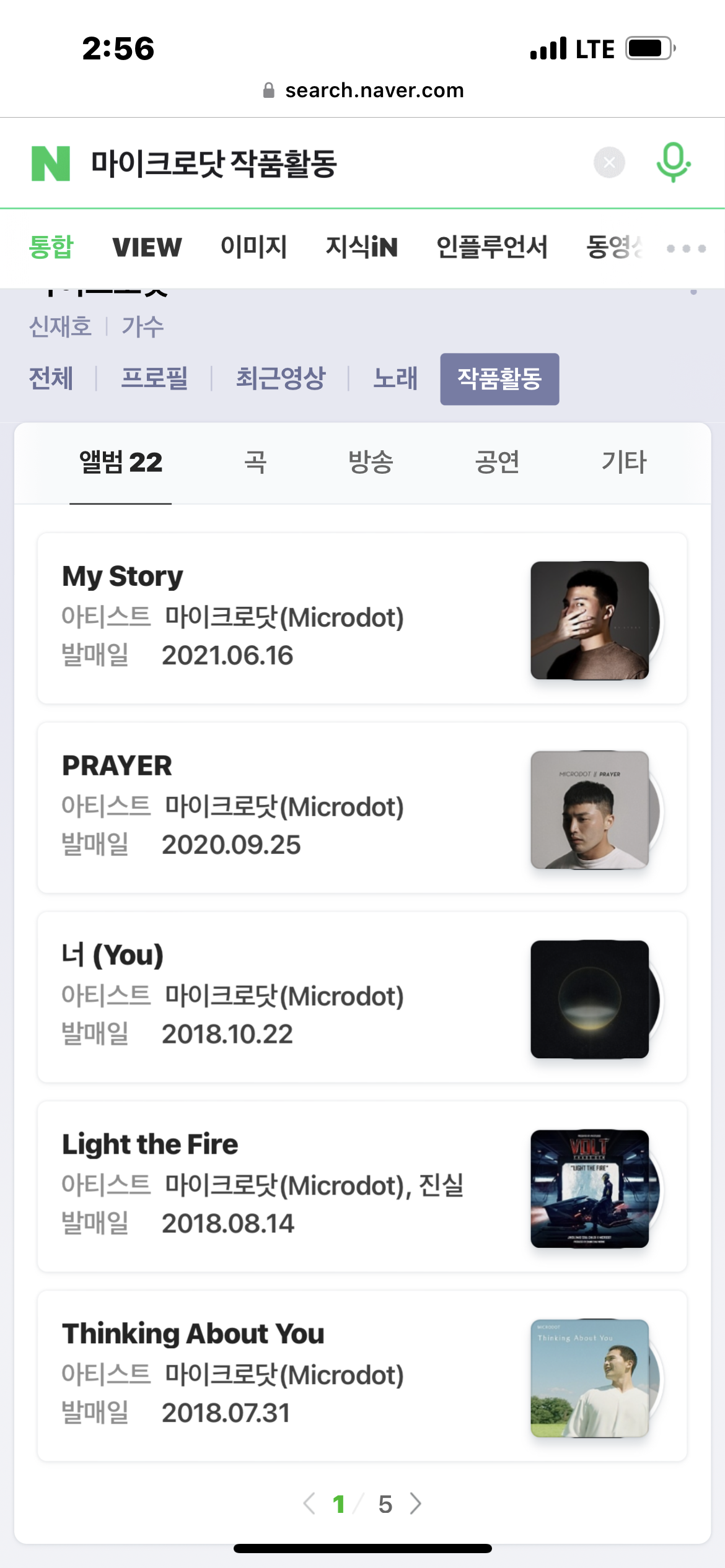
Task: Switch to the 곡 works tab
Action: coord(255,463)
